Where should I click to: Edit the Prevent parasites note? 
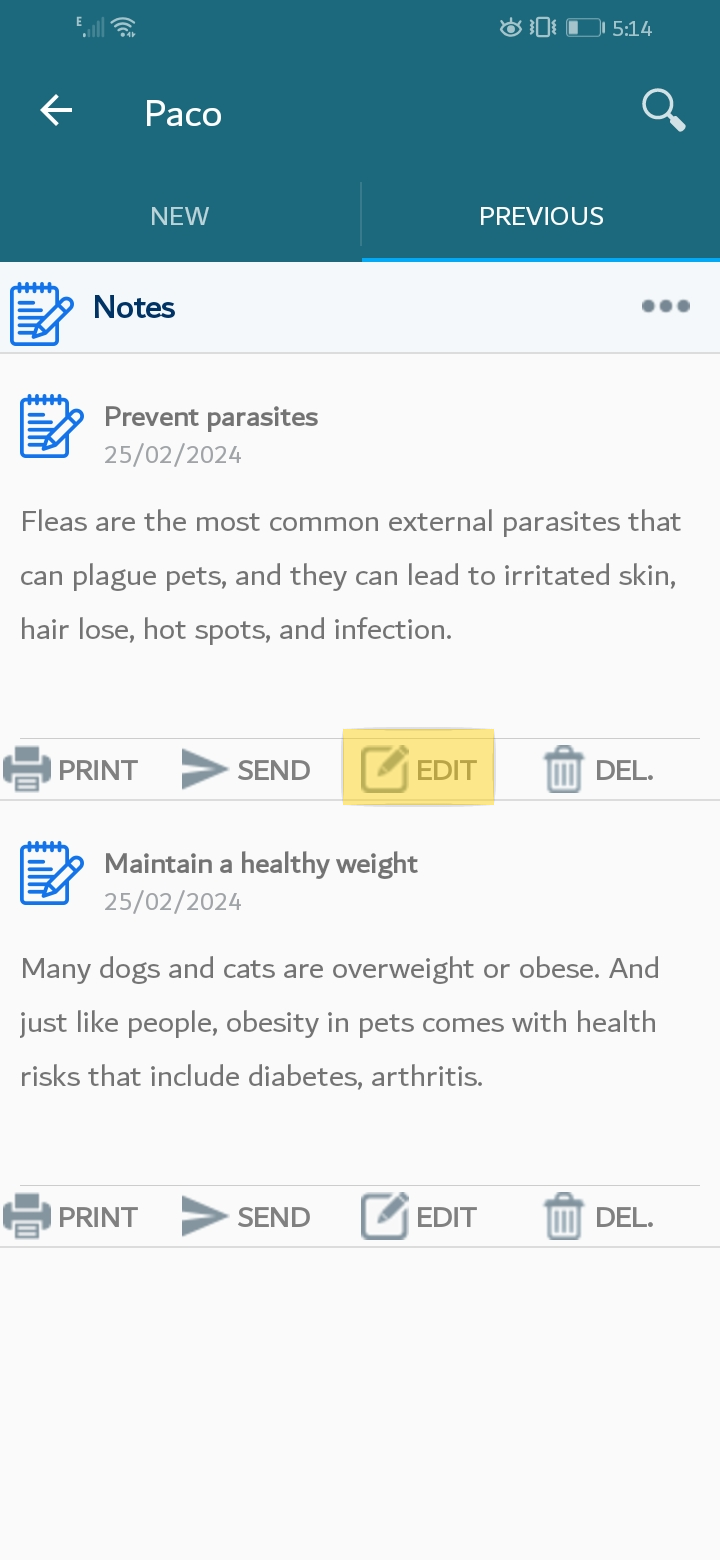[419, 770]
